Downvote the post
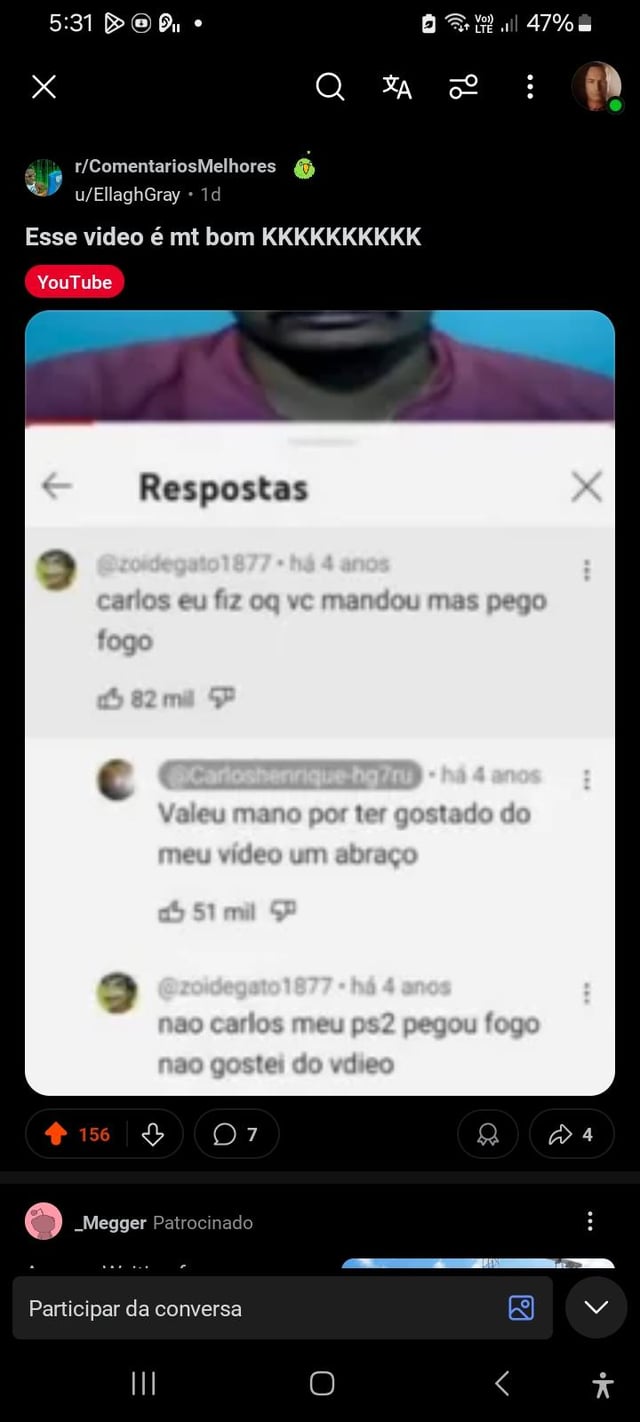The width and height of the screenshot is (640, 1422). [153, 1134]
